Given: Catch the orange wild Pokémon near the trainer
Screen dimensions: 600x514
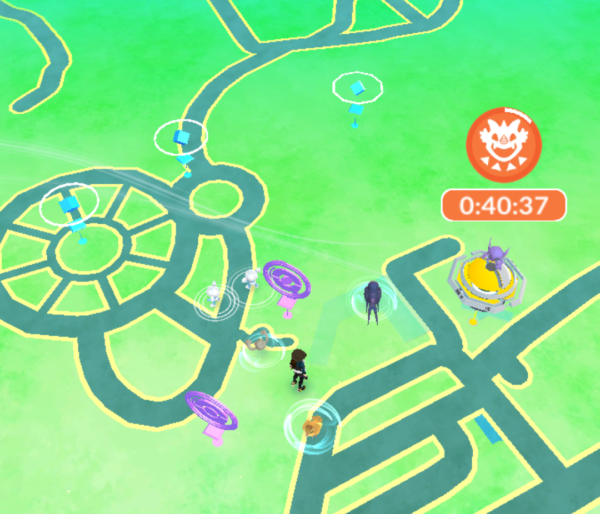Looking at the screenshot, I should click(x=311, y=425).
